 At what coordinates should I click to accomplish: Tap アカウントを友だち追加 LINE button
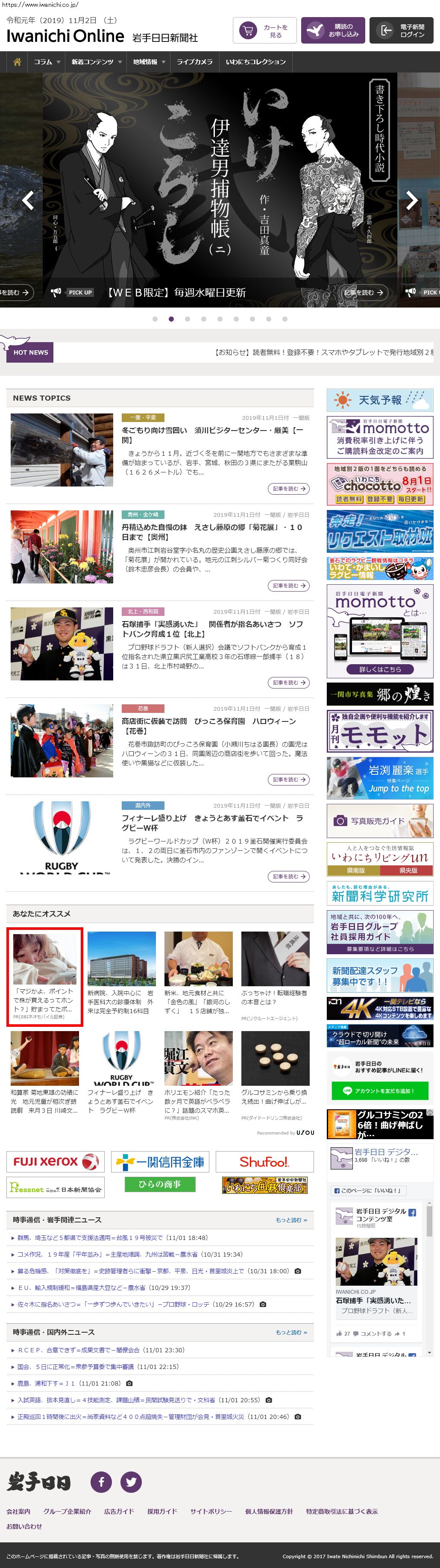(x=380, y=1091)
